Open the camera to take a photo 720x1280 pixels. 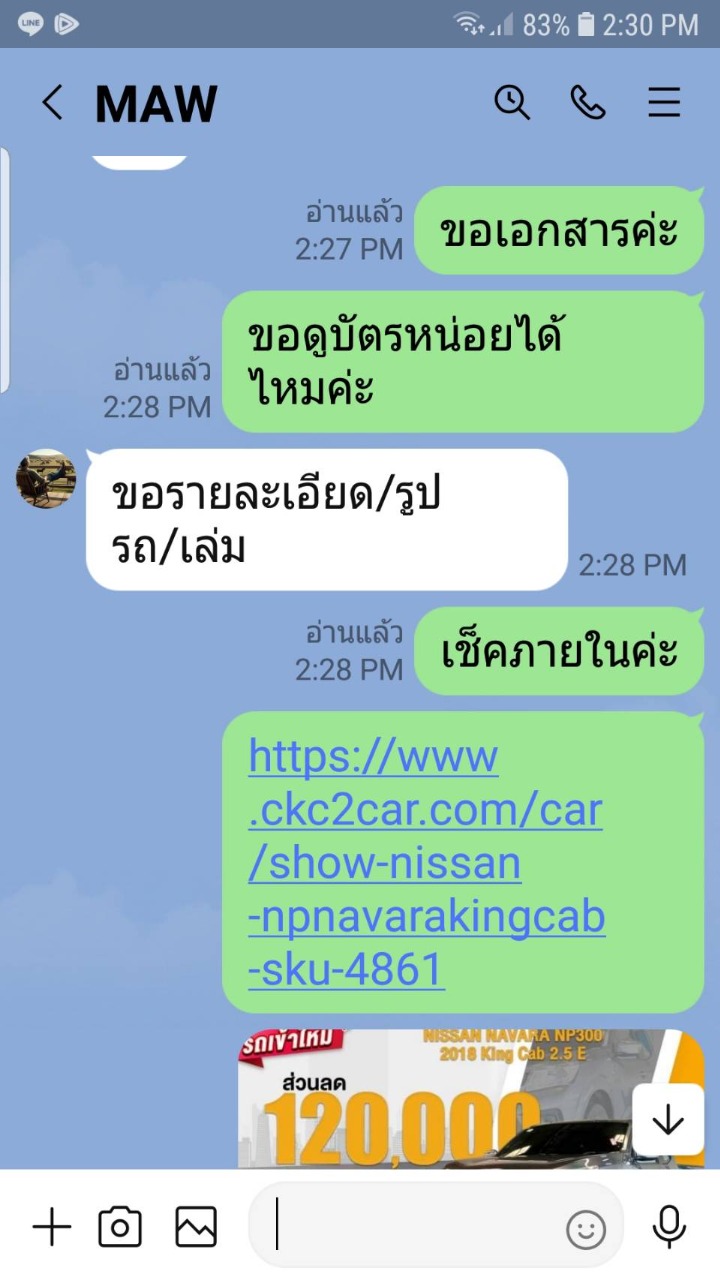click(x=120, y=1226)
